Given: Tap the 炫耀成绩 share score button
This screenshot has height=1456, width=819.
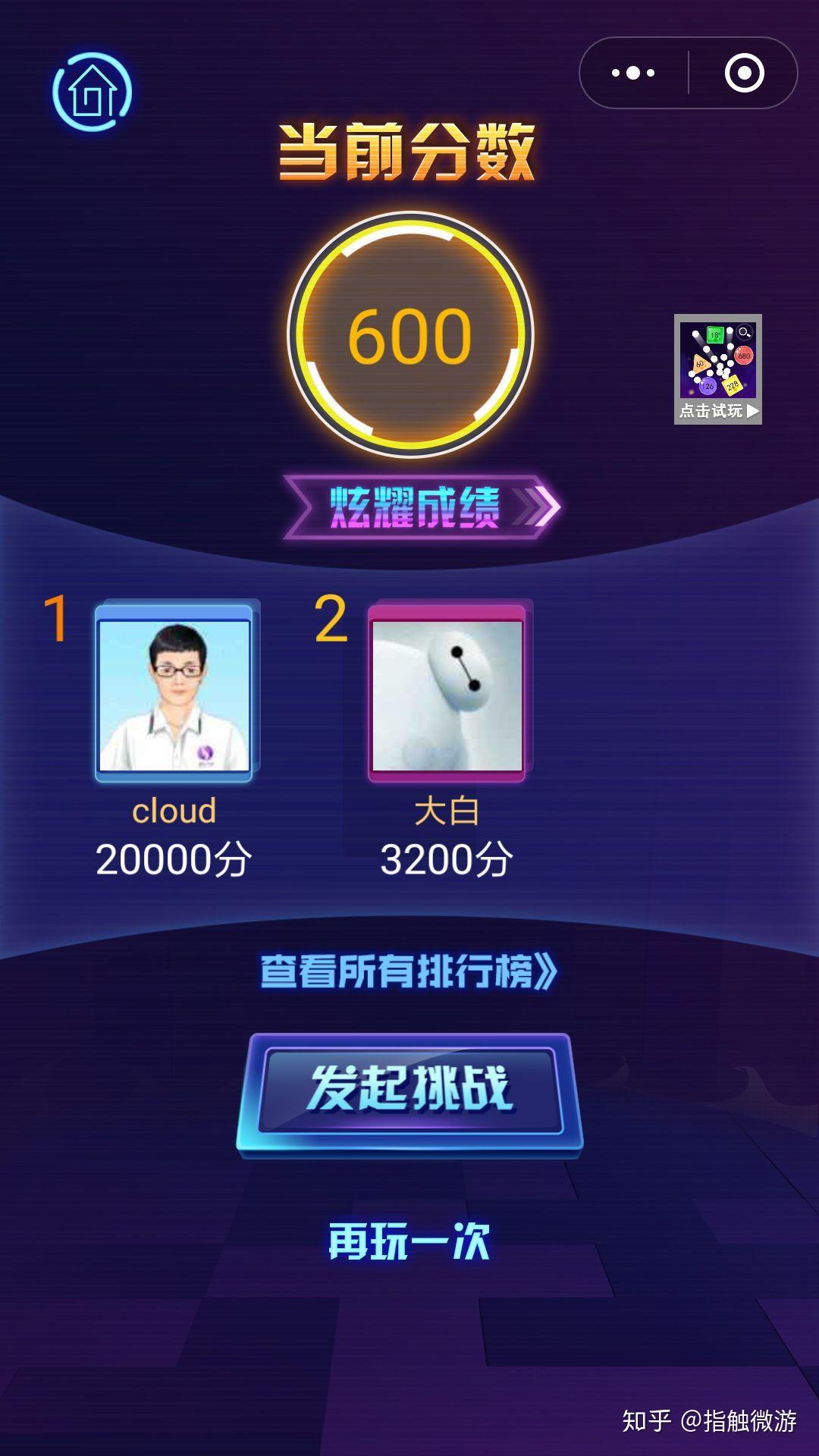Looking at the screenshot, I should click(421, 507).
